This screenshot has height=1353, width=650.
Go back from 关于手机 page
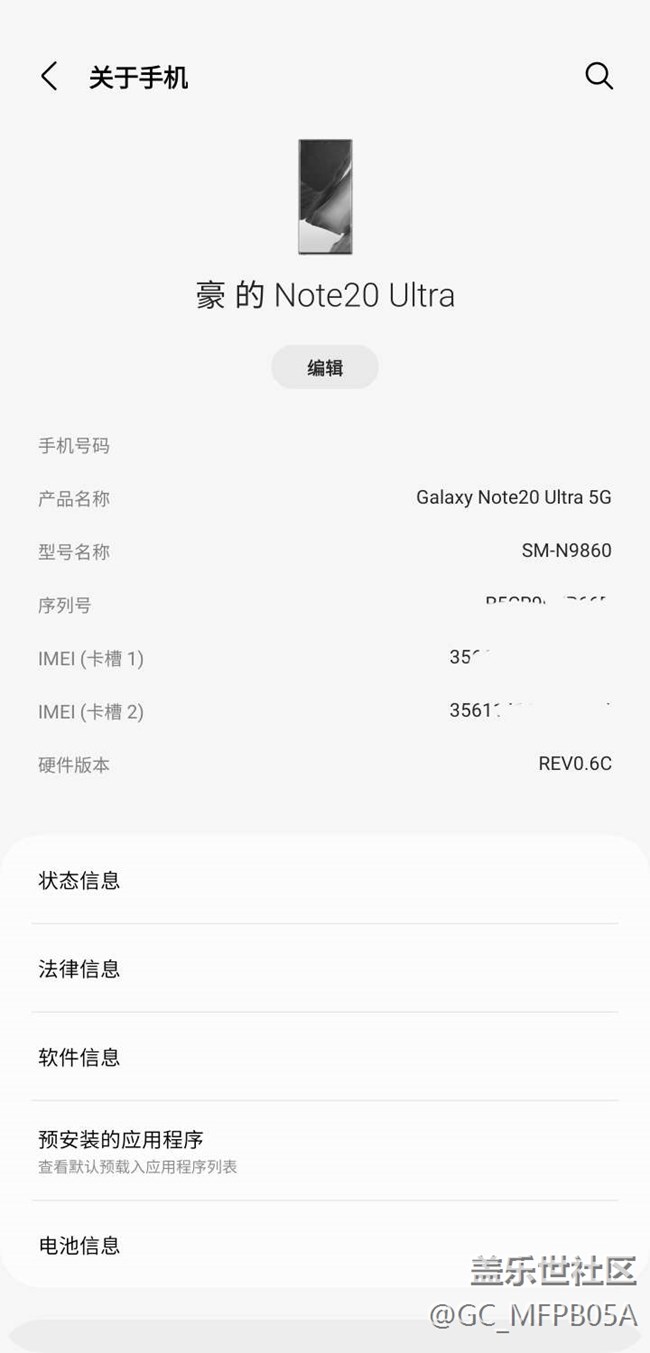[49, 77]
